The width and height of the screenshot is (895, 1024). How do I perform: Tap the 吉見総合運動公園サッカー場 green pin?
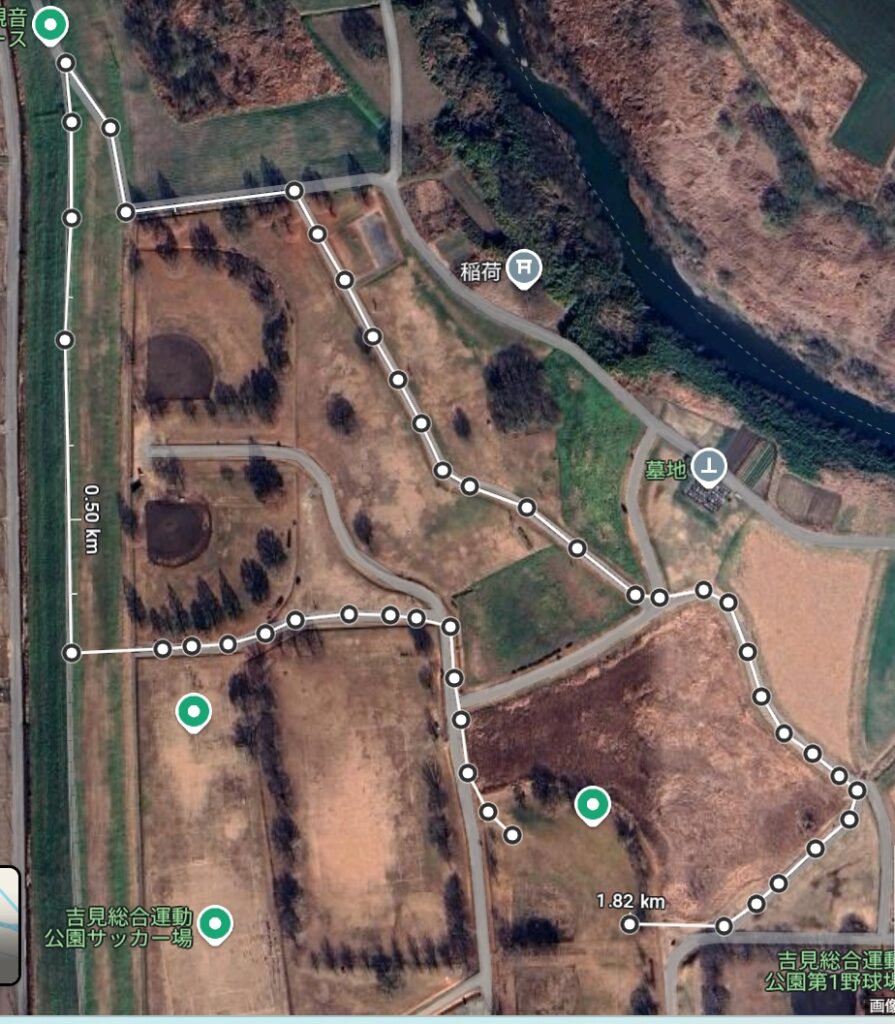pyautogui.click(x=214, y=923)
